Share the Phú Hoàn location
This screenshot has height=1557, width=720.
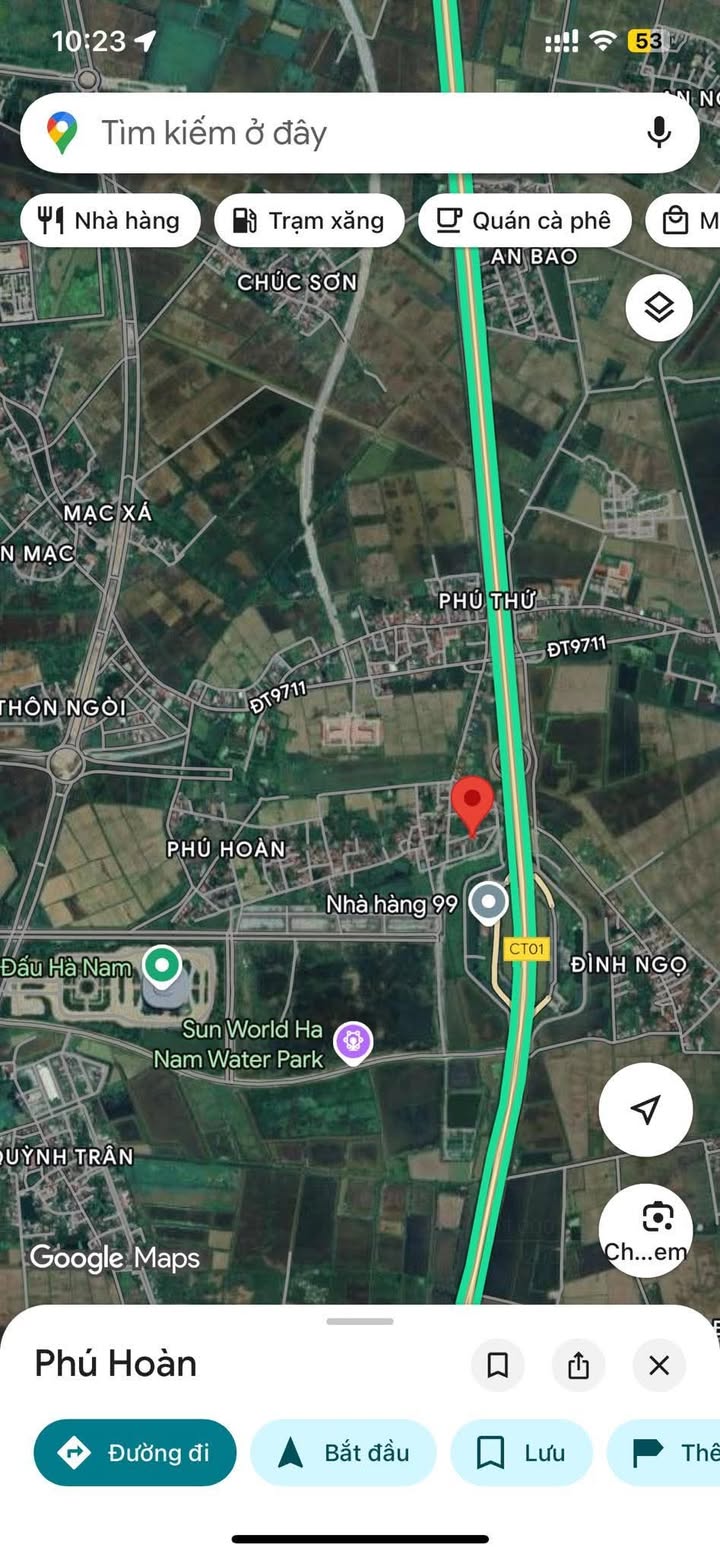[x=578, y=1365]
